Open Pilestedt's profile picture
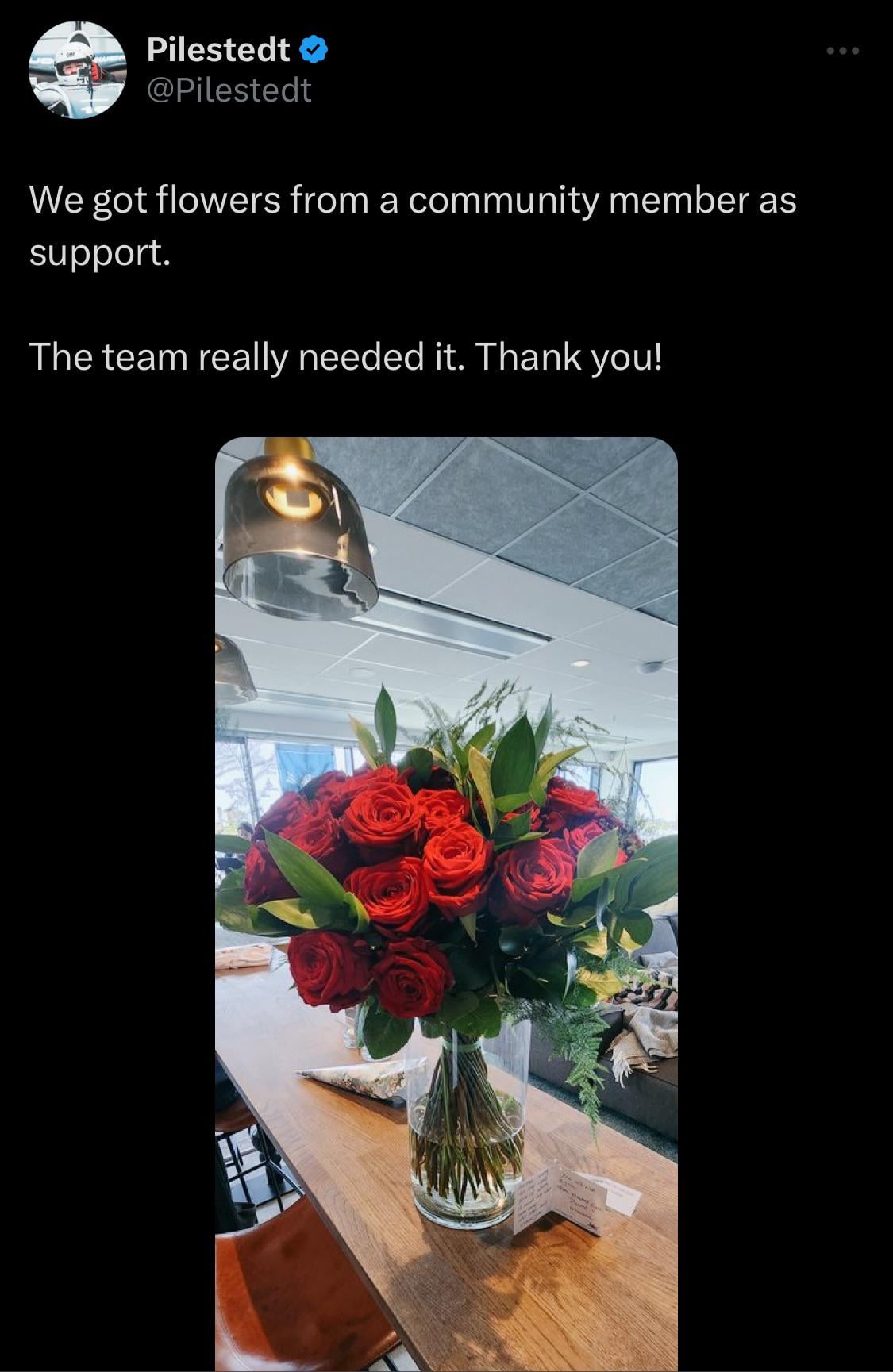The image size is (893, 1372). [x=79, y=71]
